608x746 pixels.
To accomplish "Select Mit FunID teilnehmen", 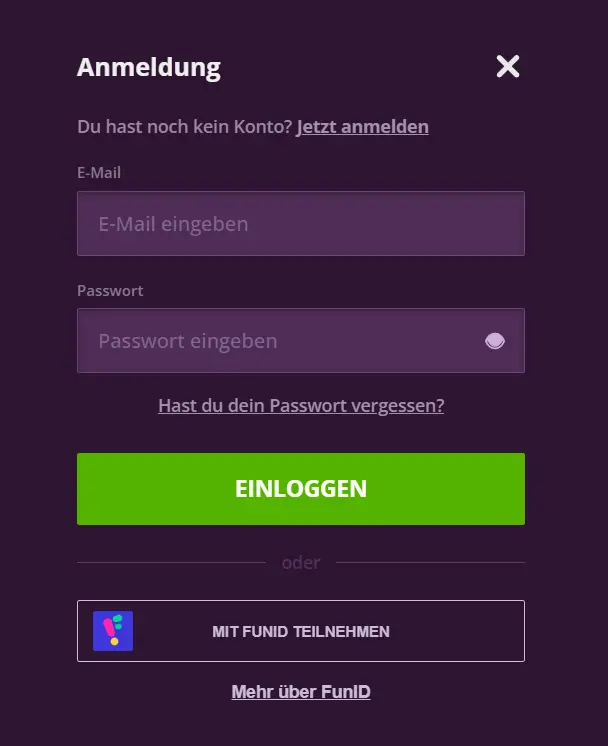I will coord(301,631).
